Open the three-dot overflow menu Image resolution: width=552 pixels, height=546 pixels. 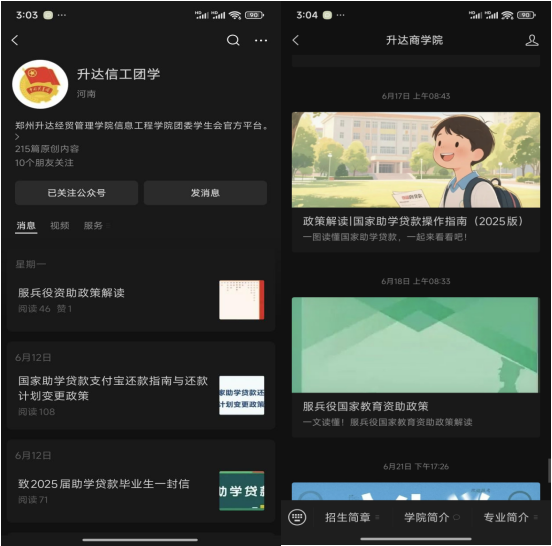pyautogui.click(x=261, y=40)
